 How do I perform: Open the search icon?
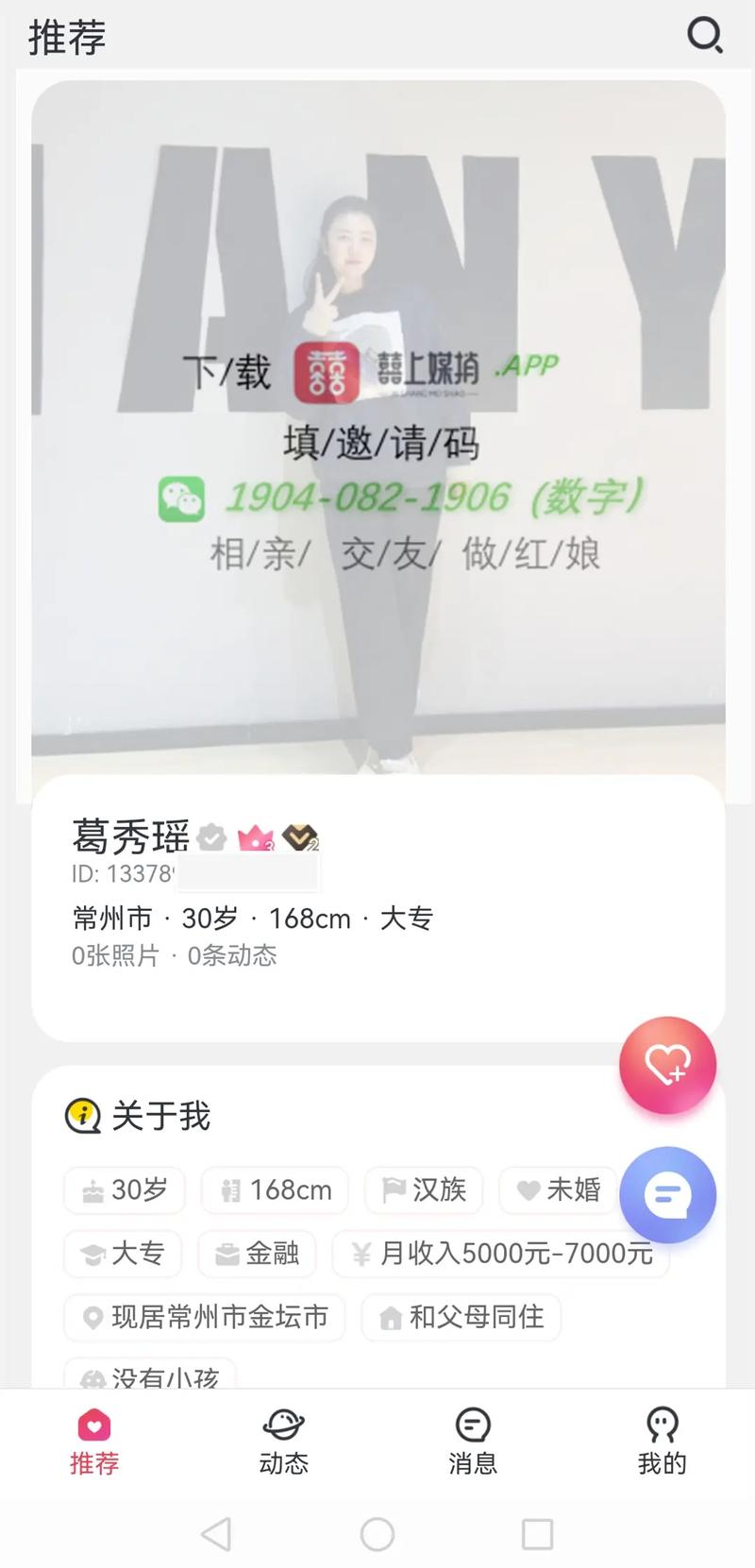coord(704,36)
